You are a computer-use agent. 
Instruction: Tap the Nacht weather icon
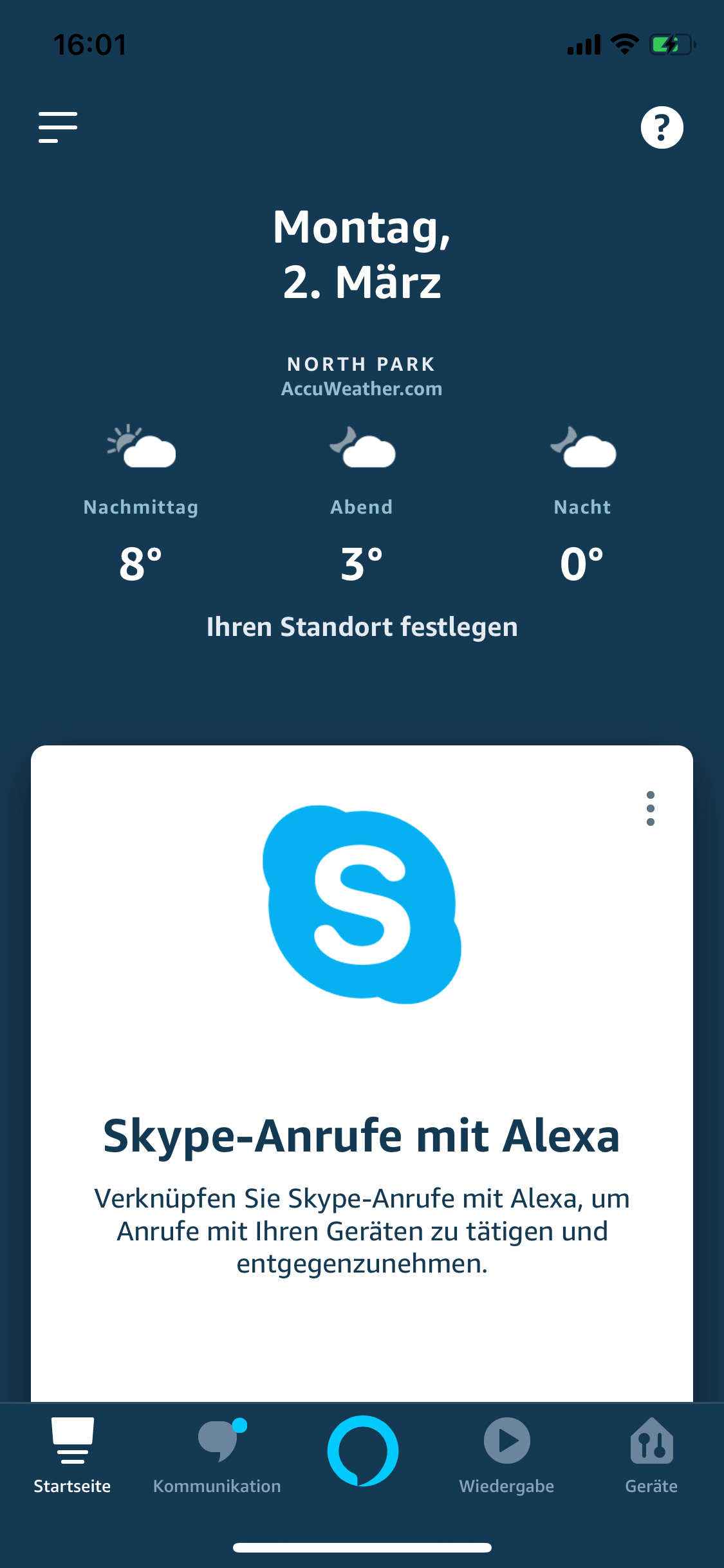click(582, 449)
